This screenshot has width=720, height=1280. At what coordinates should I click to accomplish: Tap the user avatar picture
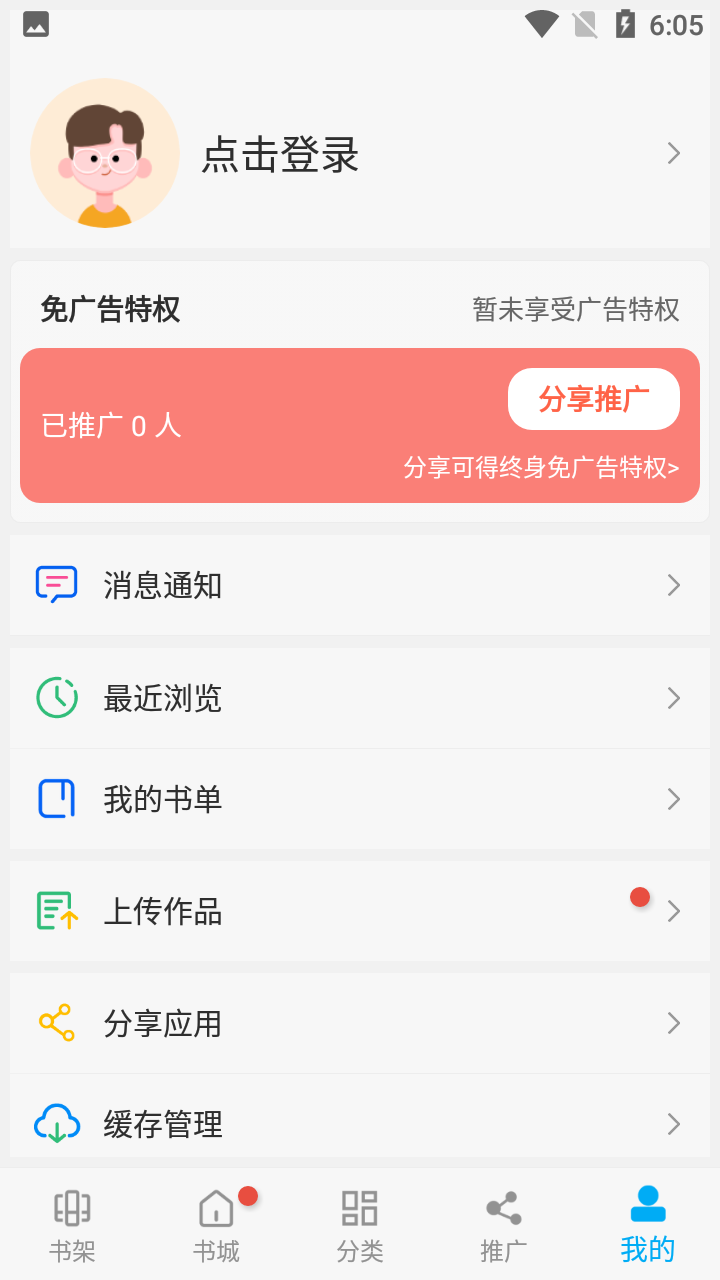pyautogui.click(x=105, y=152)
